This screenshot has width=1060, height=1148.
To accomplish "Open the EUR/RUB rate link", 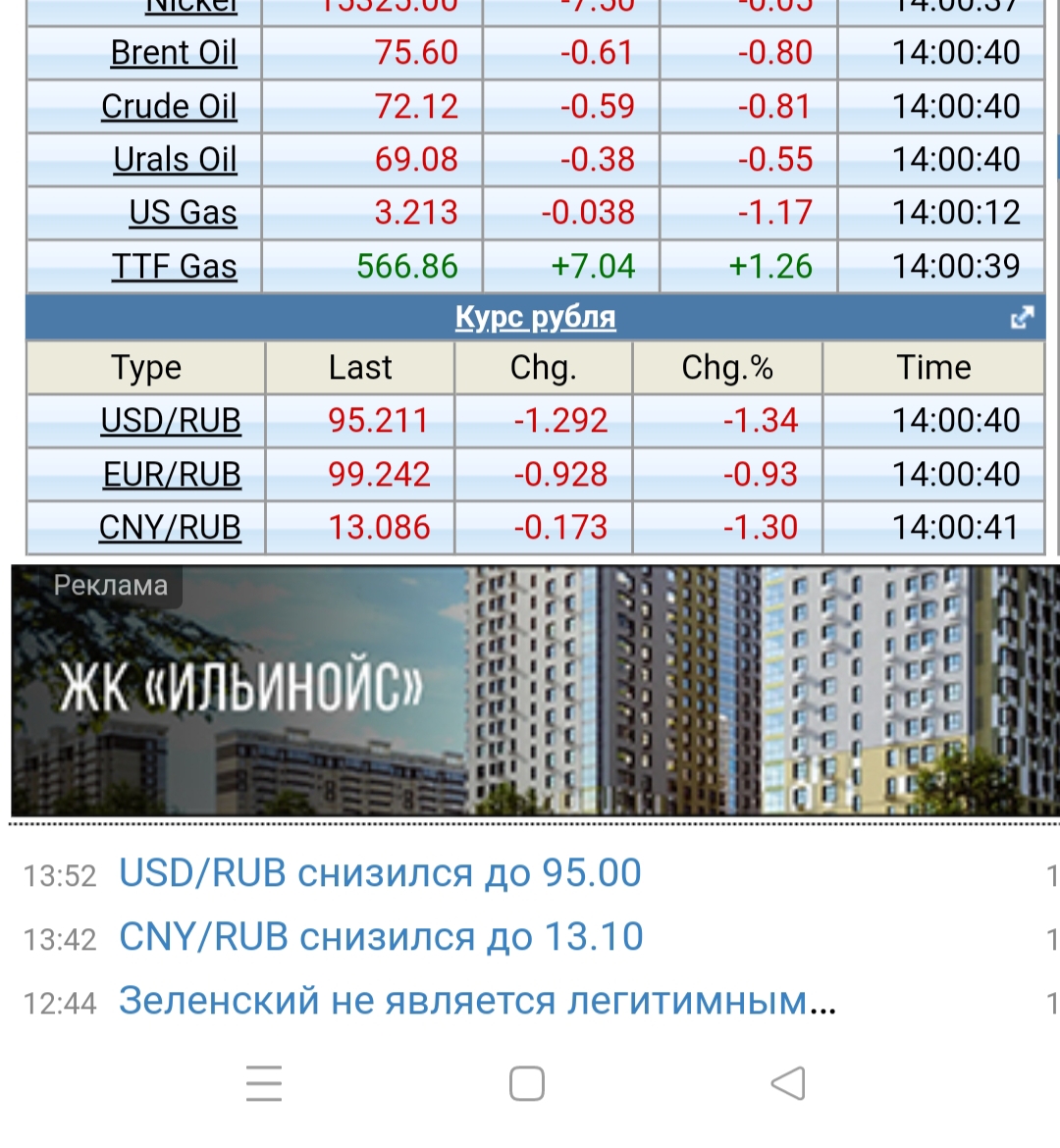I will pyautogui.click(x=172, y=475).
